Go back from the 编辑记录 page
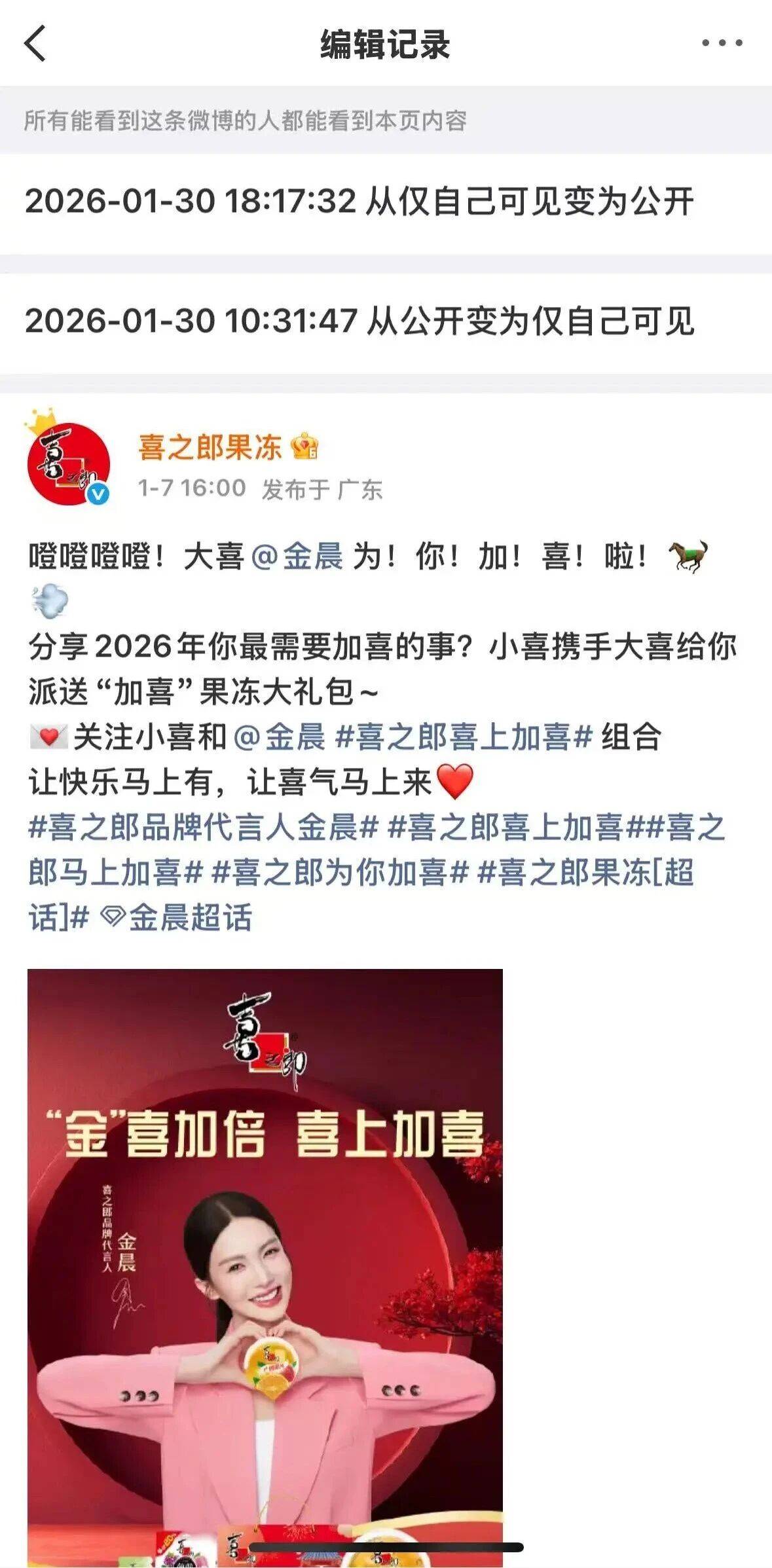This screenshot has width=772, height=1568. pyautogui.click(x=35, y=44)
